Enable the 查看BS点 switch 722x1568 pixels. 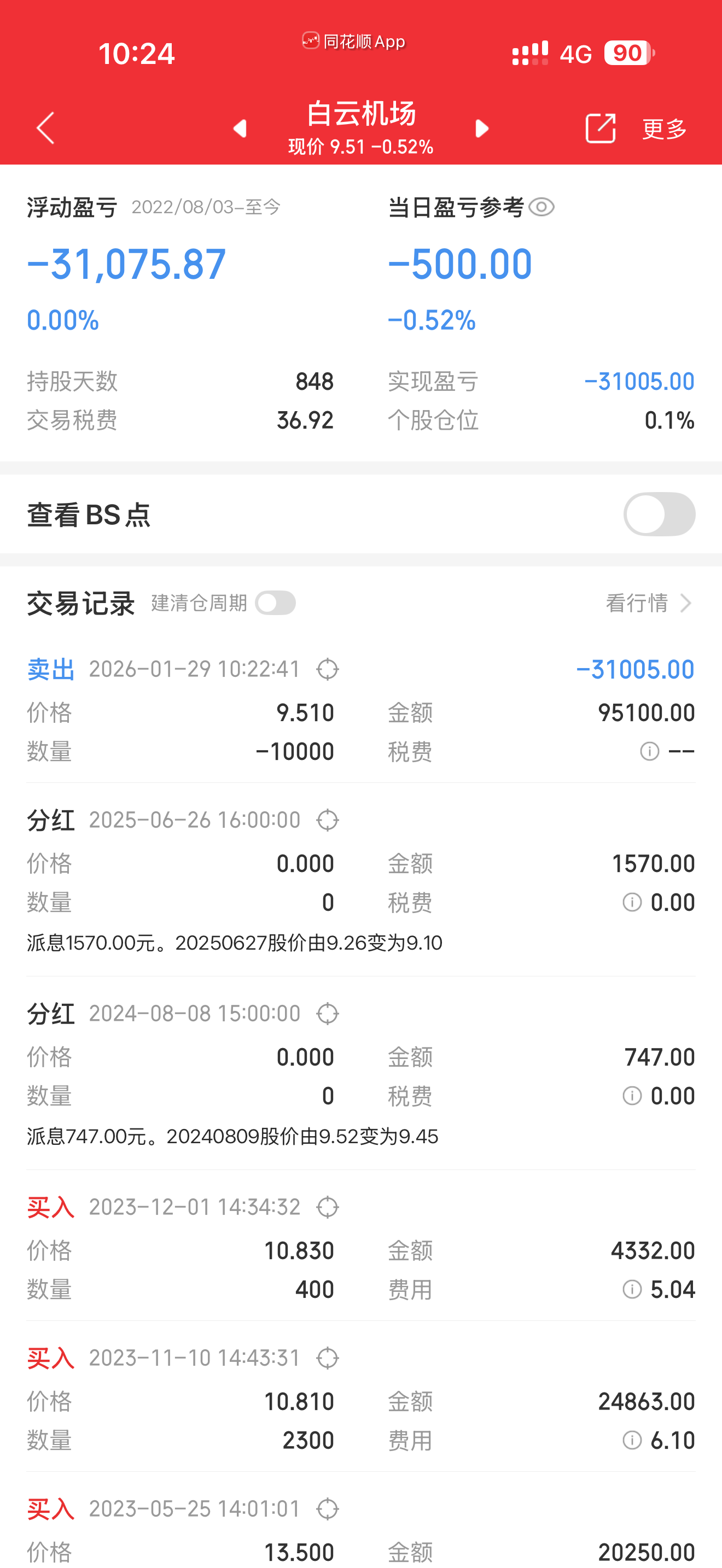659,514
